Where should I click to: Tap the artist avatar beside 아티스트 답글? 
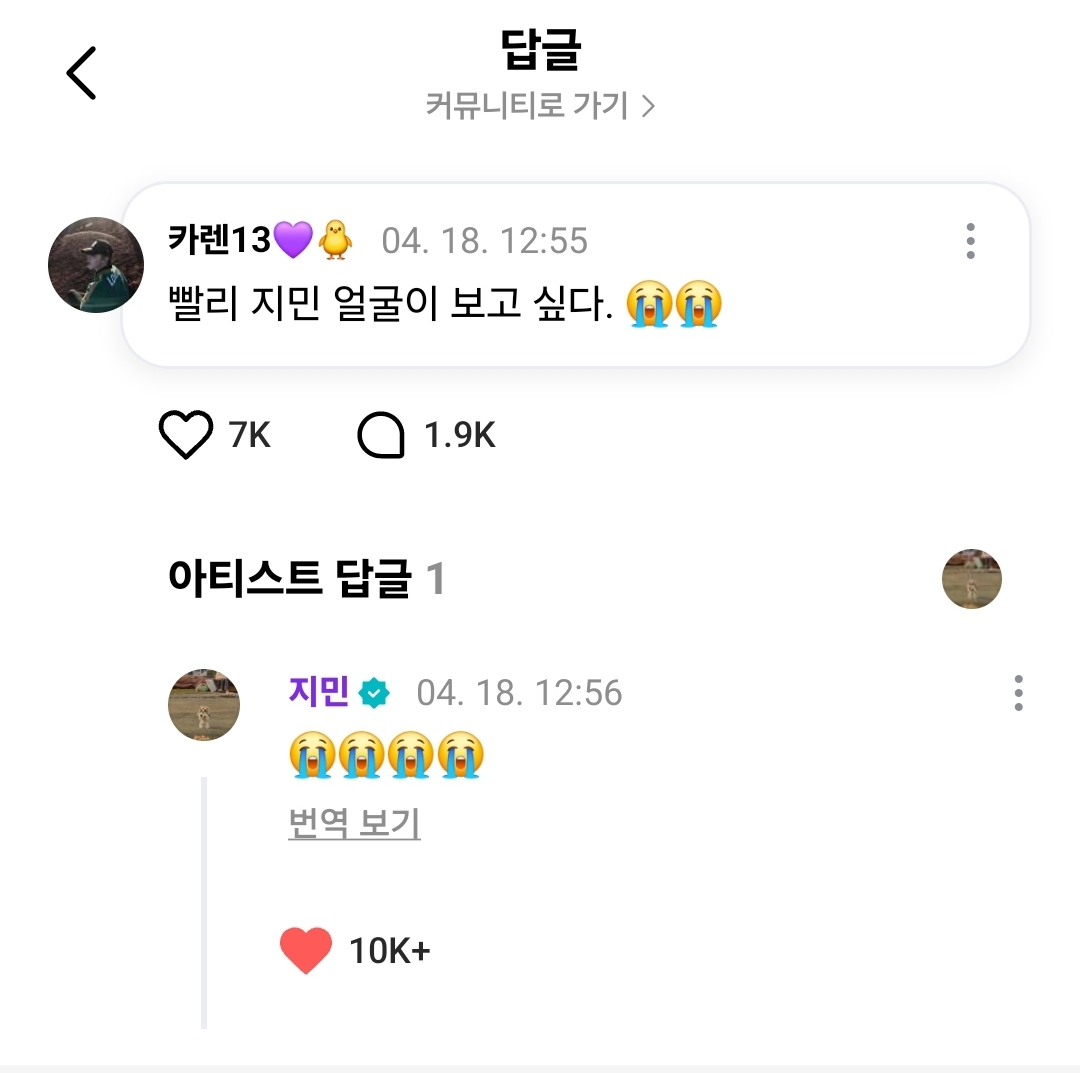(971, 579)
